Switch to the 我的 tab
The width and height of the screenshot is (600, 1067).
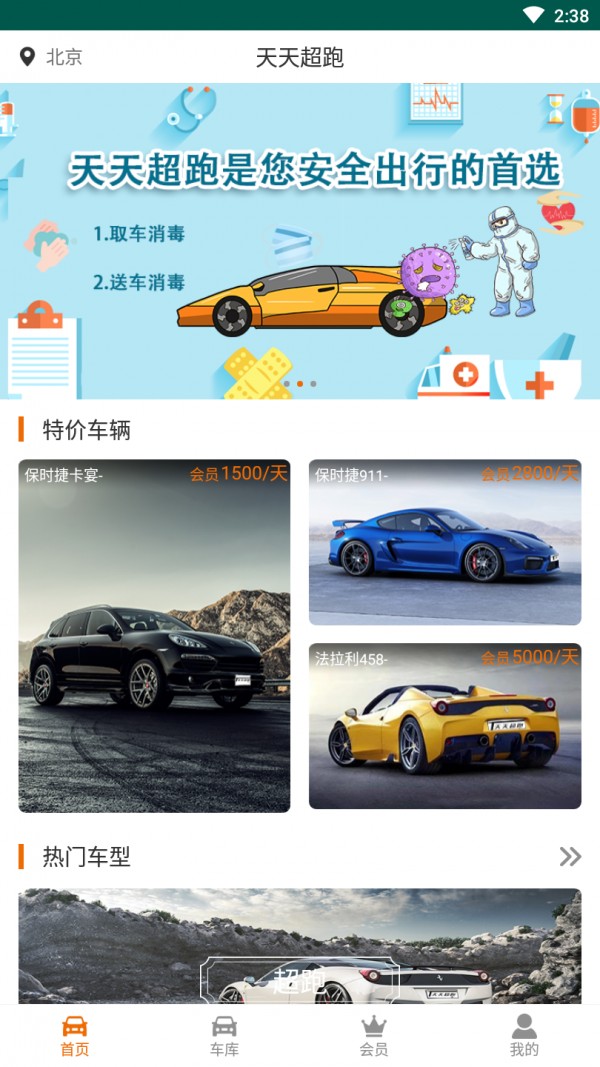click(524, 1035)
